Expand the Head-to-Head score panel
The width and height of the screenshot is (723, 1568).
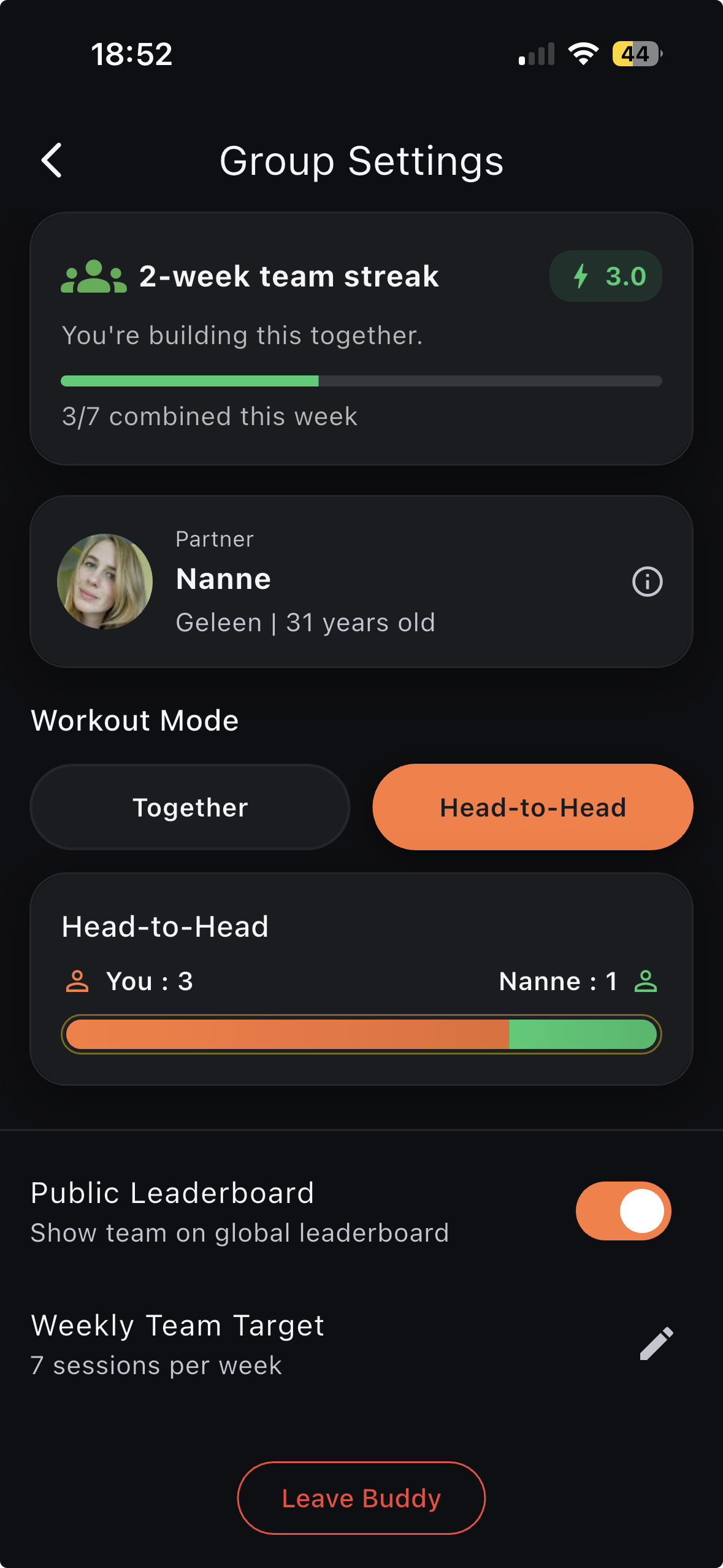[361, 982]
